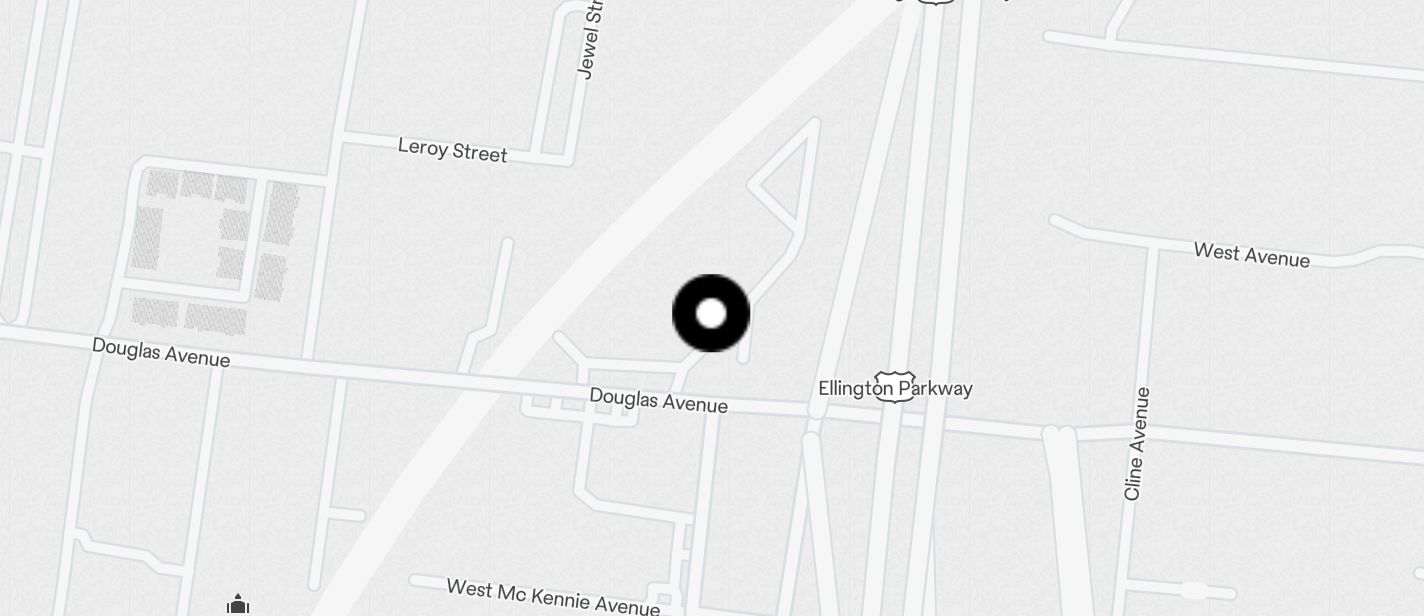This screenshot has width=1424, height=616.
Task: Tap the black location marker on the map
Action: [711, 313]
